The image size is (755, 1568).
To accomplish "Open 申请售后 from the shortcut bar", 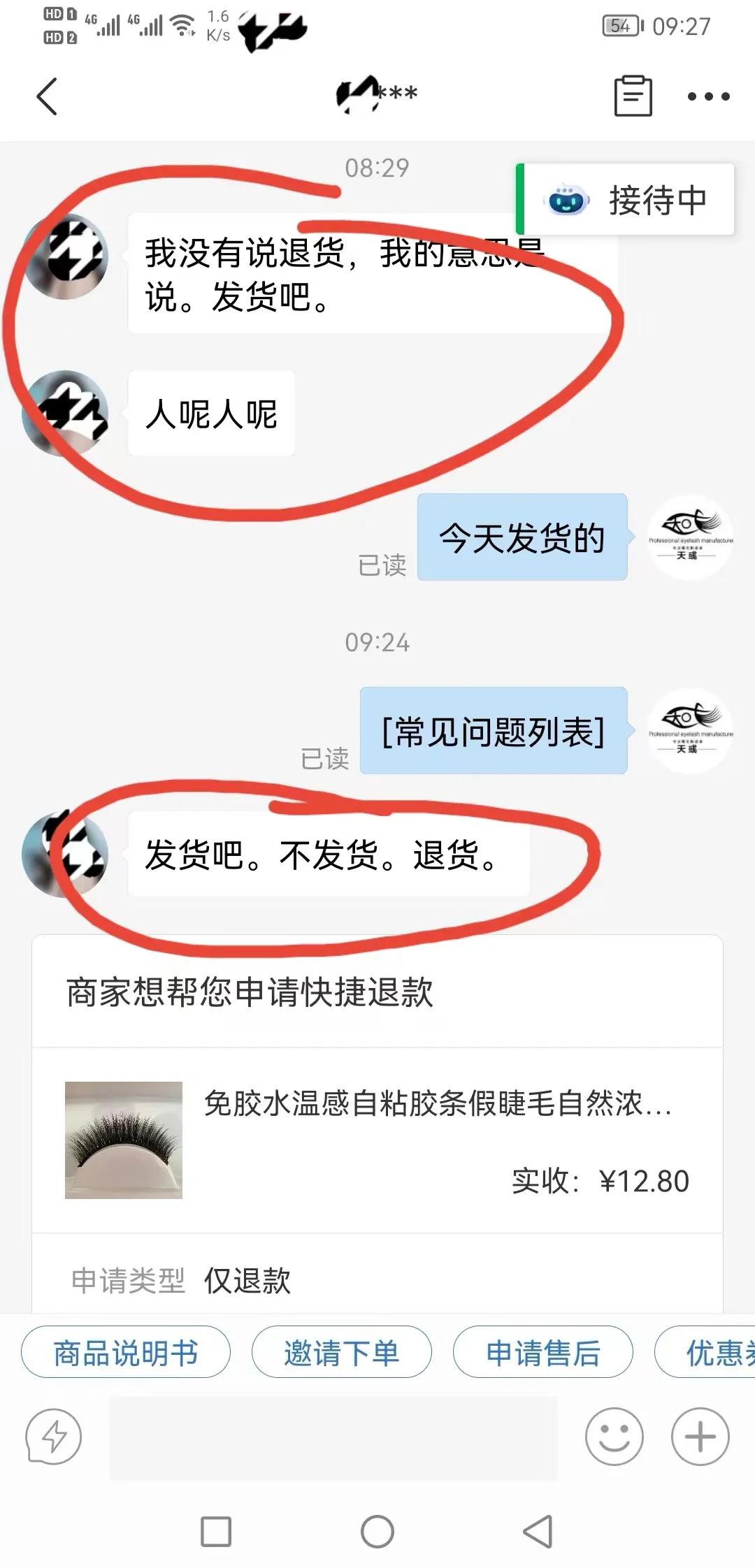I will pos(543,1352).
